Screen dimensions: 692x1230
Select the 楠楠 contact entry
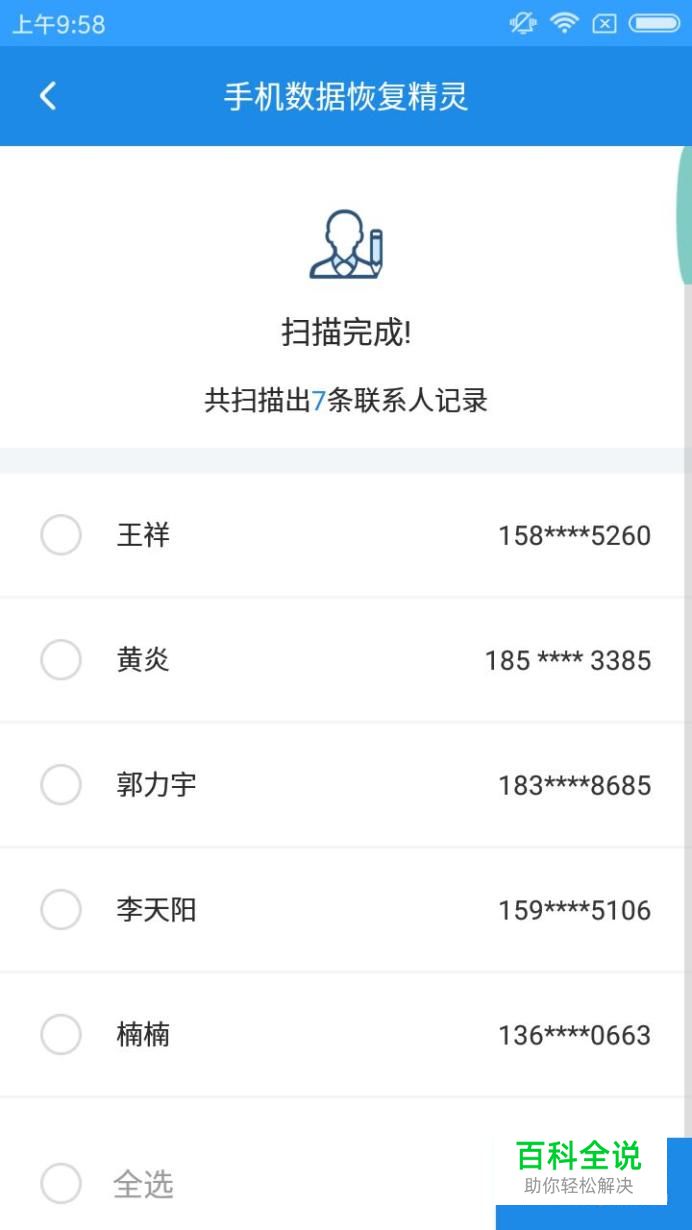61,1034
